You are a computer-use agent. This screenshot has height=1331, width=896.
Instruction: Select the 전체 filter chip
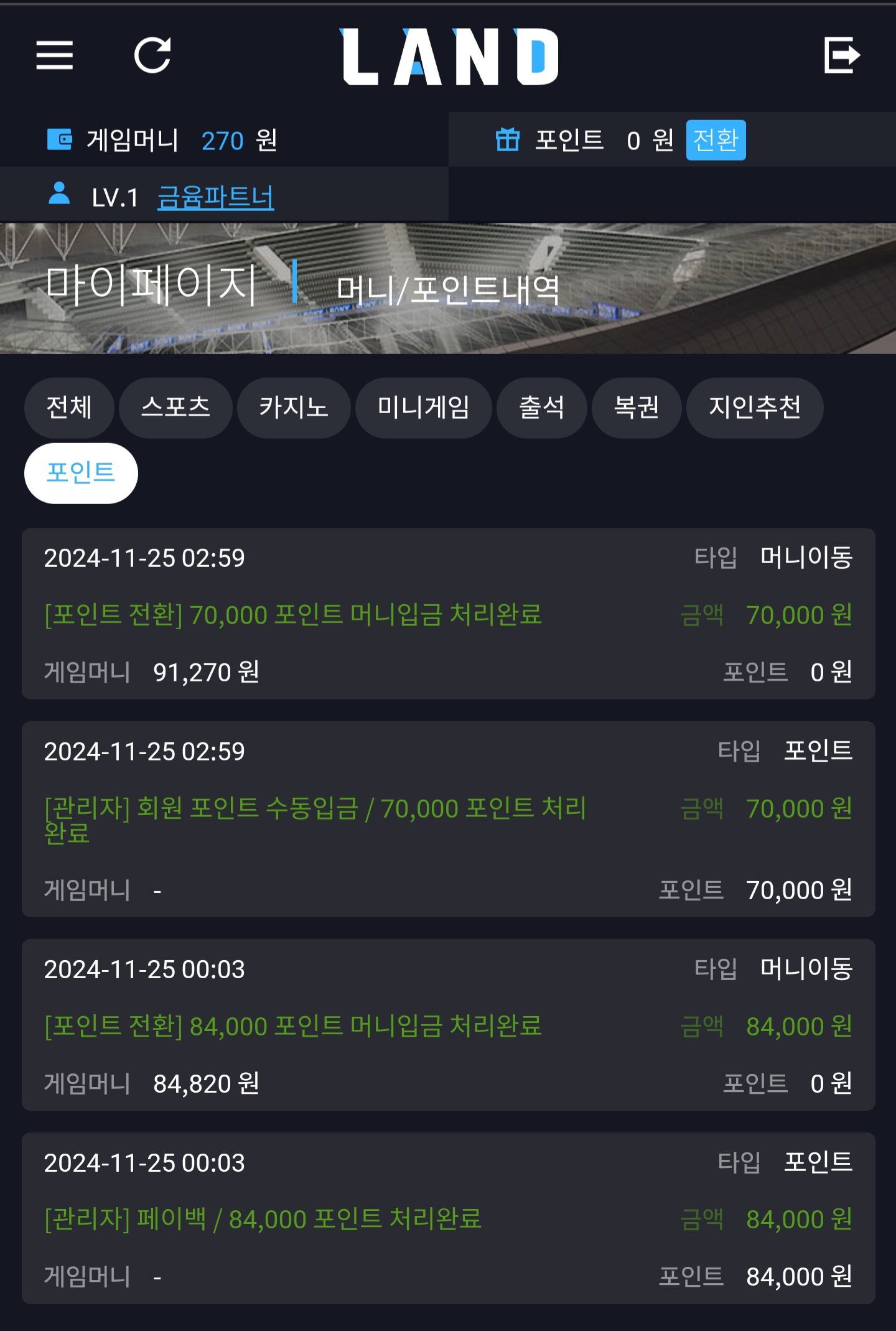tap(69, 408)
